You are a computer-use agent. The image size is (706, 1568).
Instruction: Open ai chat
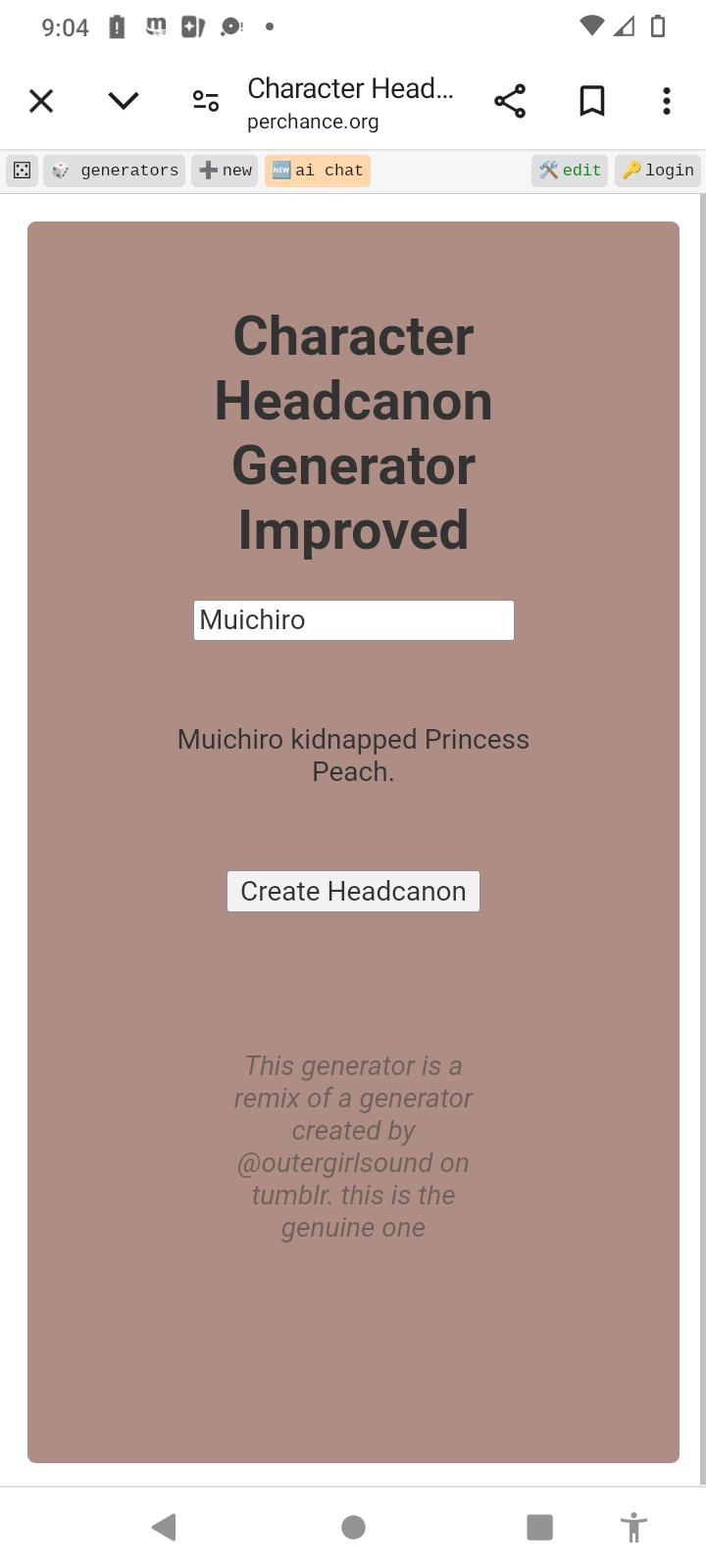(x=318, y=171)
